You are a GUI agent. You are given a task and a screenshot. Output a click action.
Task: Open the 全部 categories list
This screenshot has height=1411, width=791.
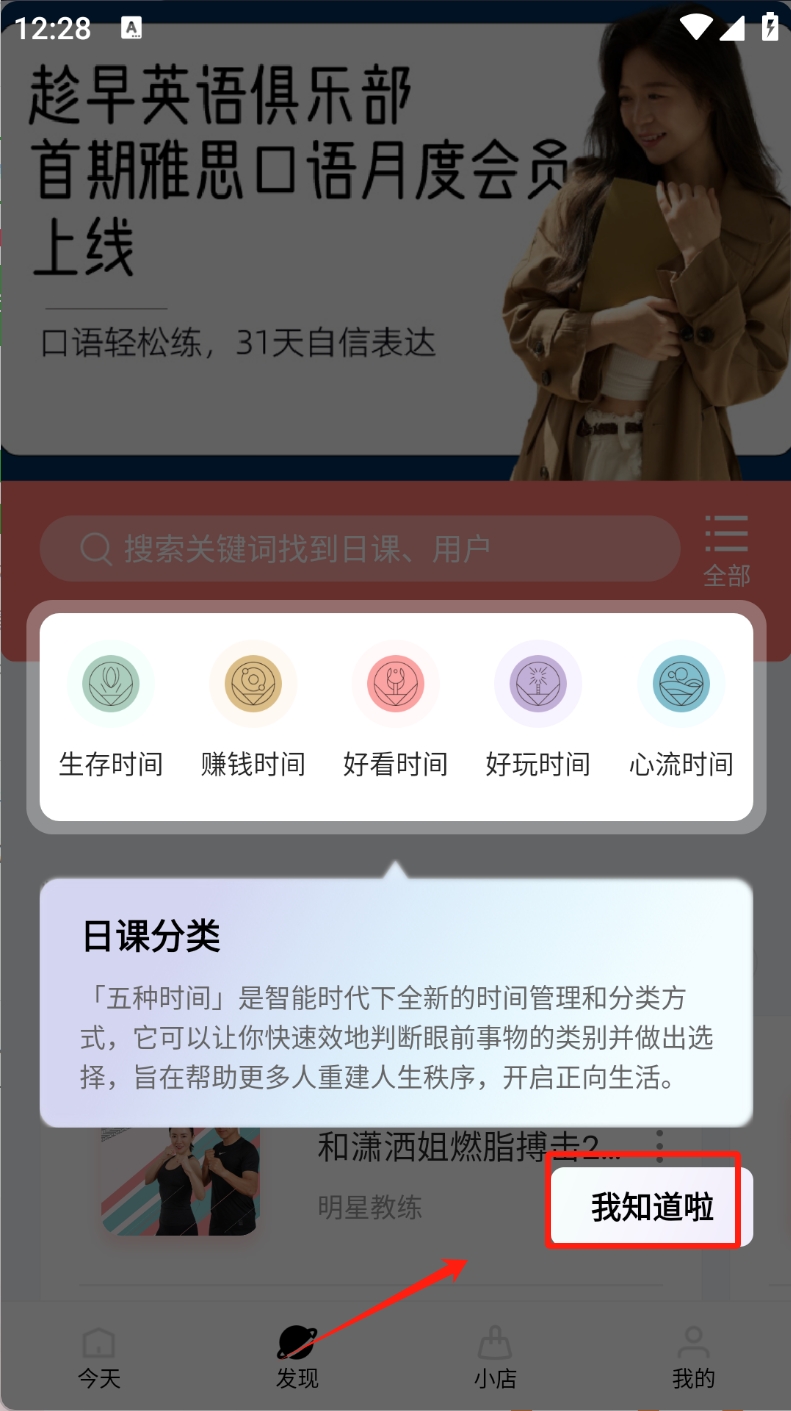[726, 550]
